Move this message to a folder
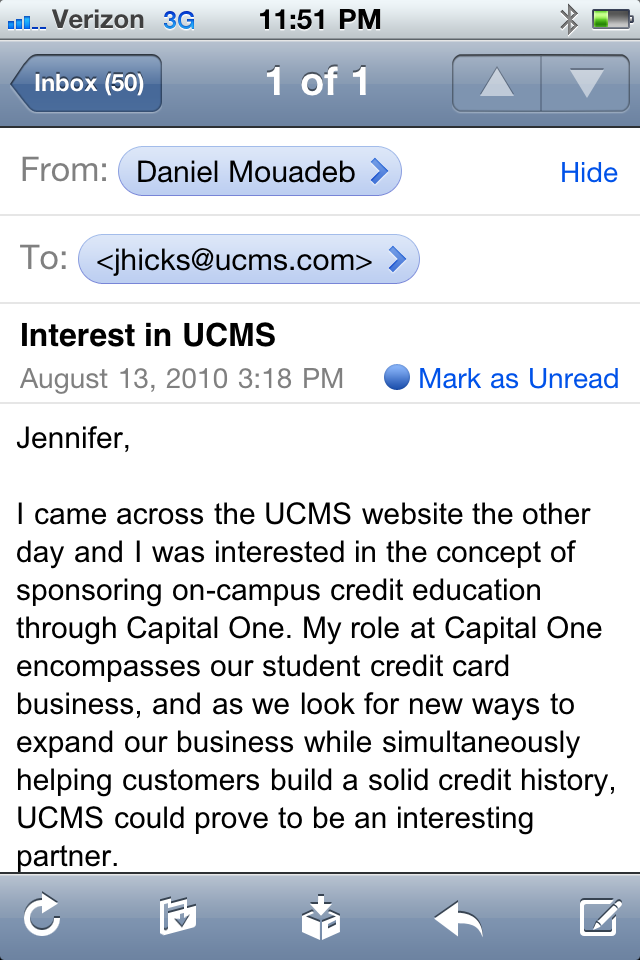The image size is (640, 960). click(x=178, y=916)
